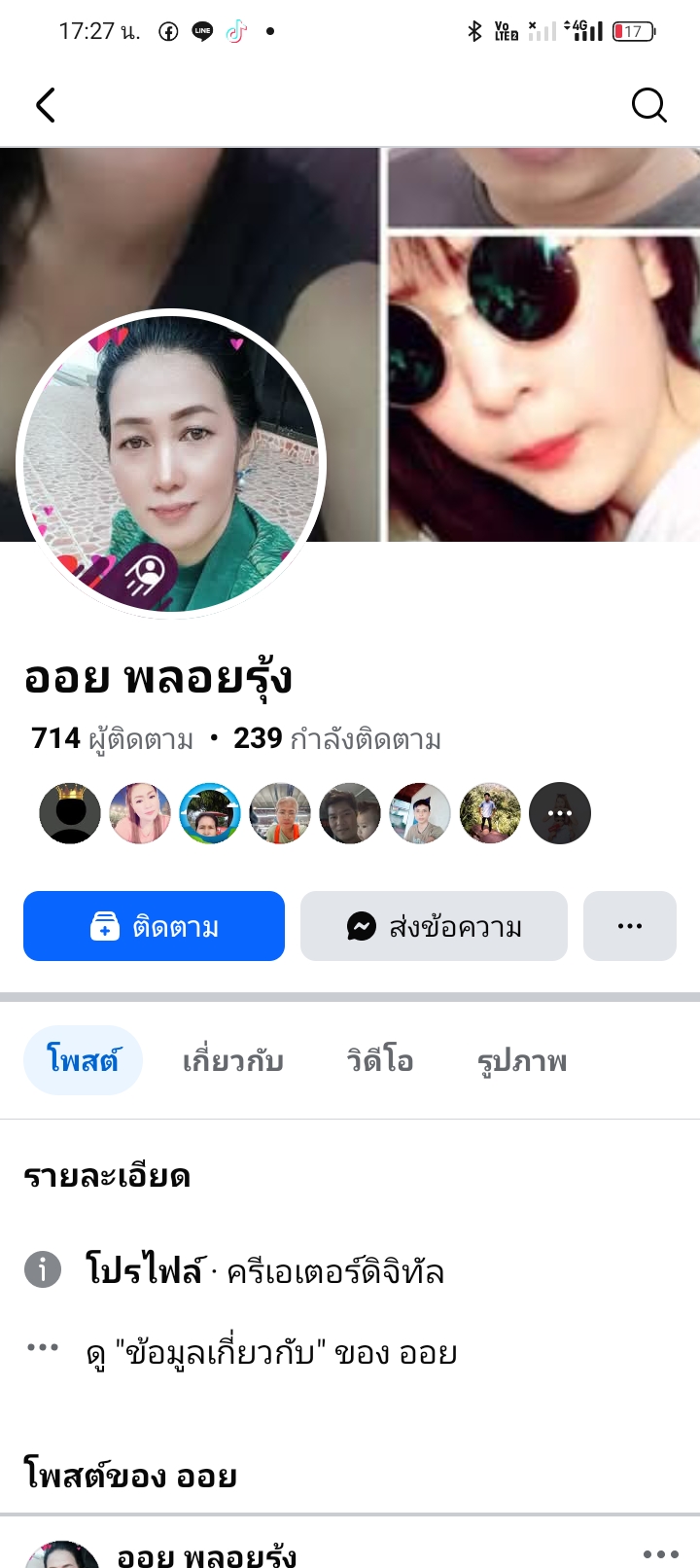
Task: Select the โพสต์ tab
Action: [83, 1060]
